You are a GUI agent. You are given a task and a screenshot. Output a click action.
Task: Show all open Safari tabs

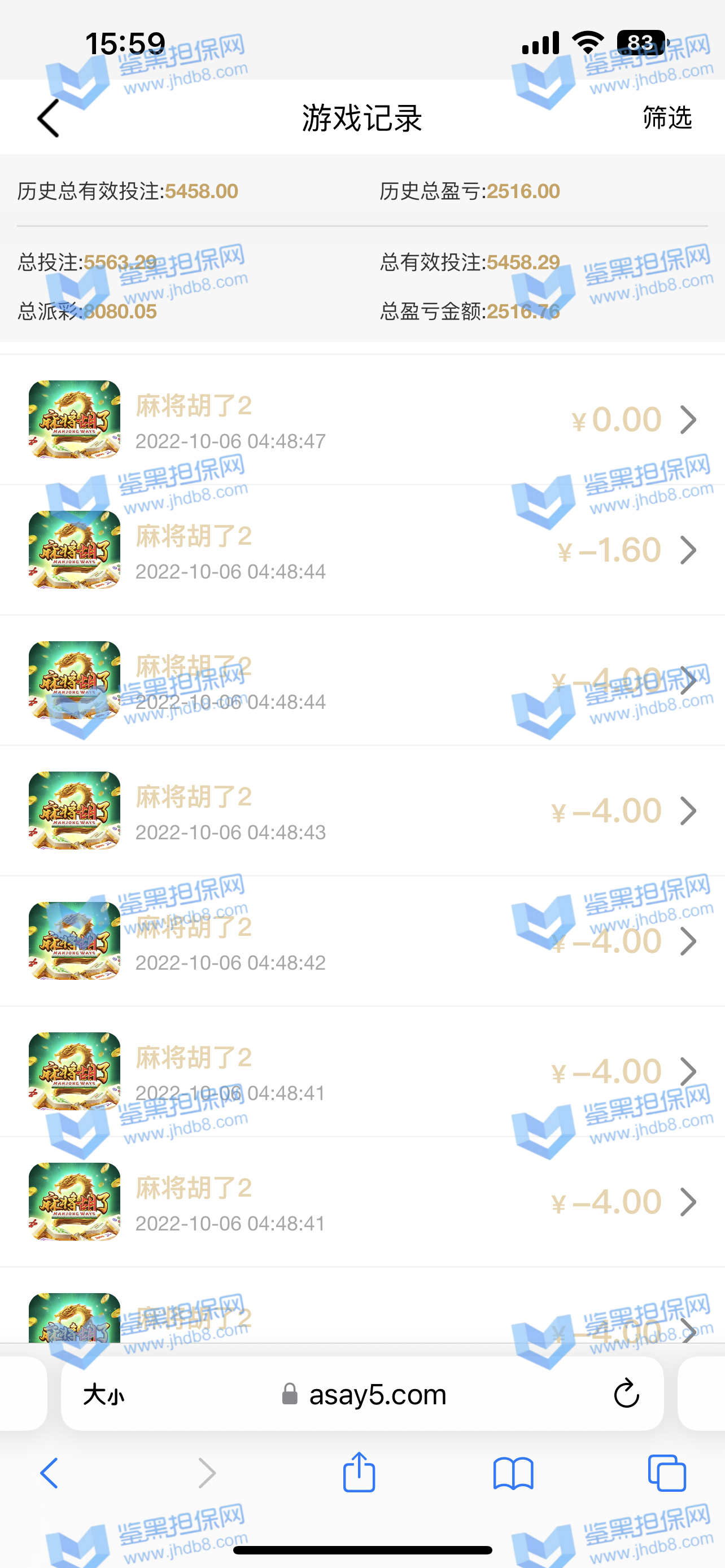(667, 1473)
